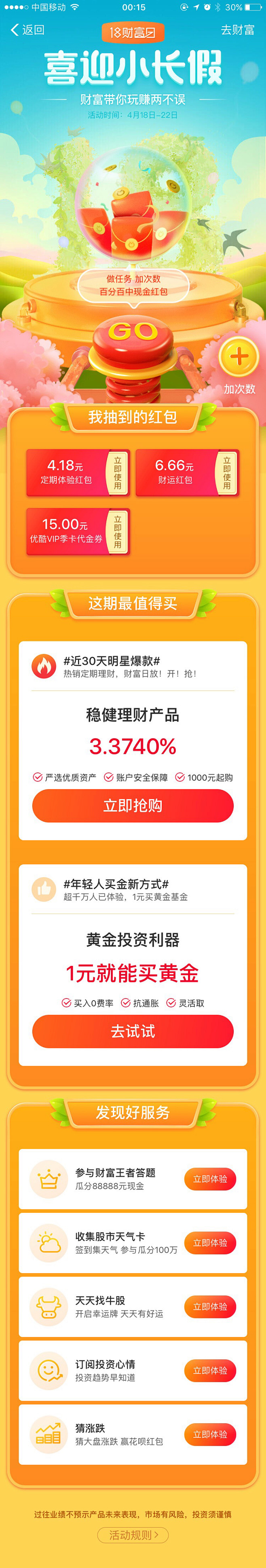The image size is (266, 1568).
Task: Tap 立即抢购 for 稳健理财产品
Action: pos(133,805)
